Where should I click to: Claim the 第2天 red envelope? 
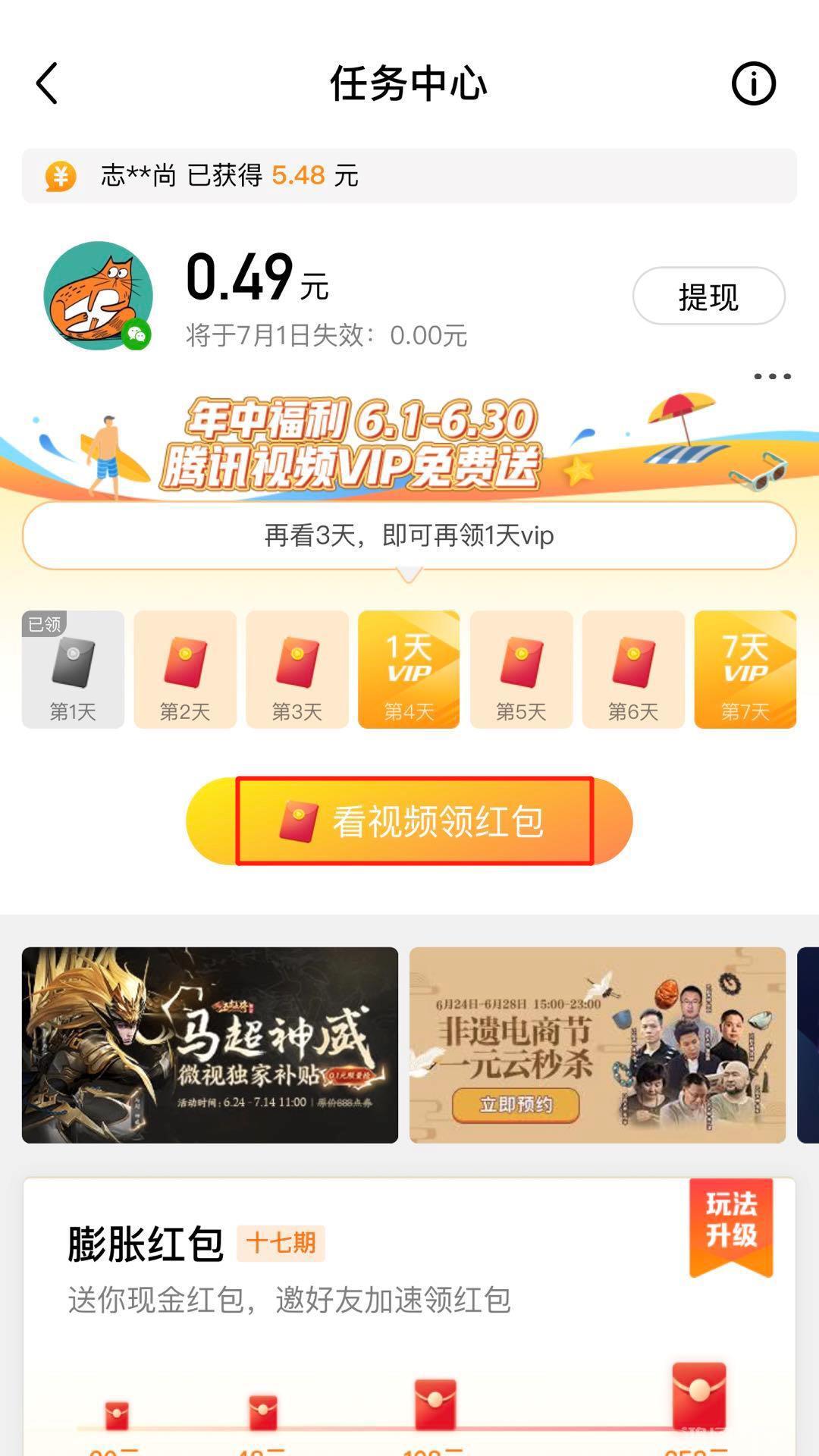click(x=184, y=667)
